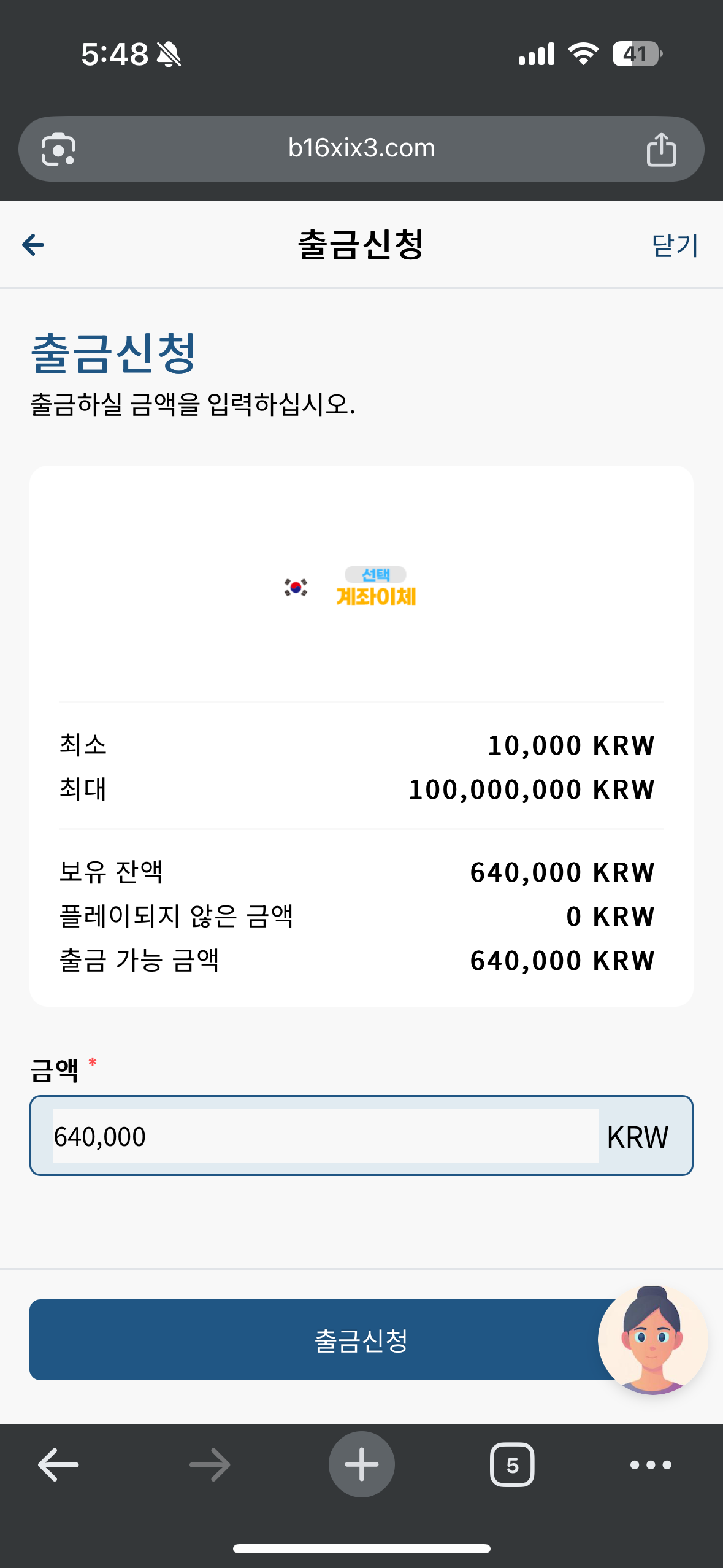The height and width of the screenshot is (1568, 723).
Task: View the 5 open browser tabs
Action: pyautogui.click(x=512, y=1465)
